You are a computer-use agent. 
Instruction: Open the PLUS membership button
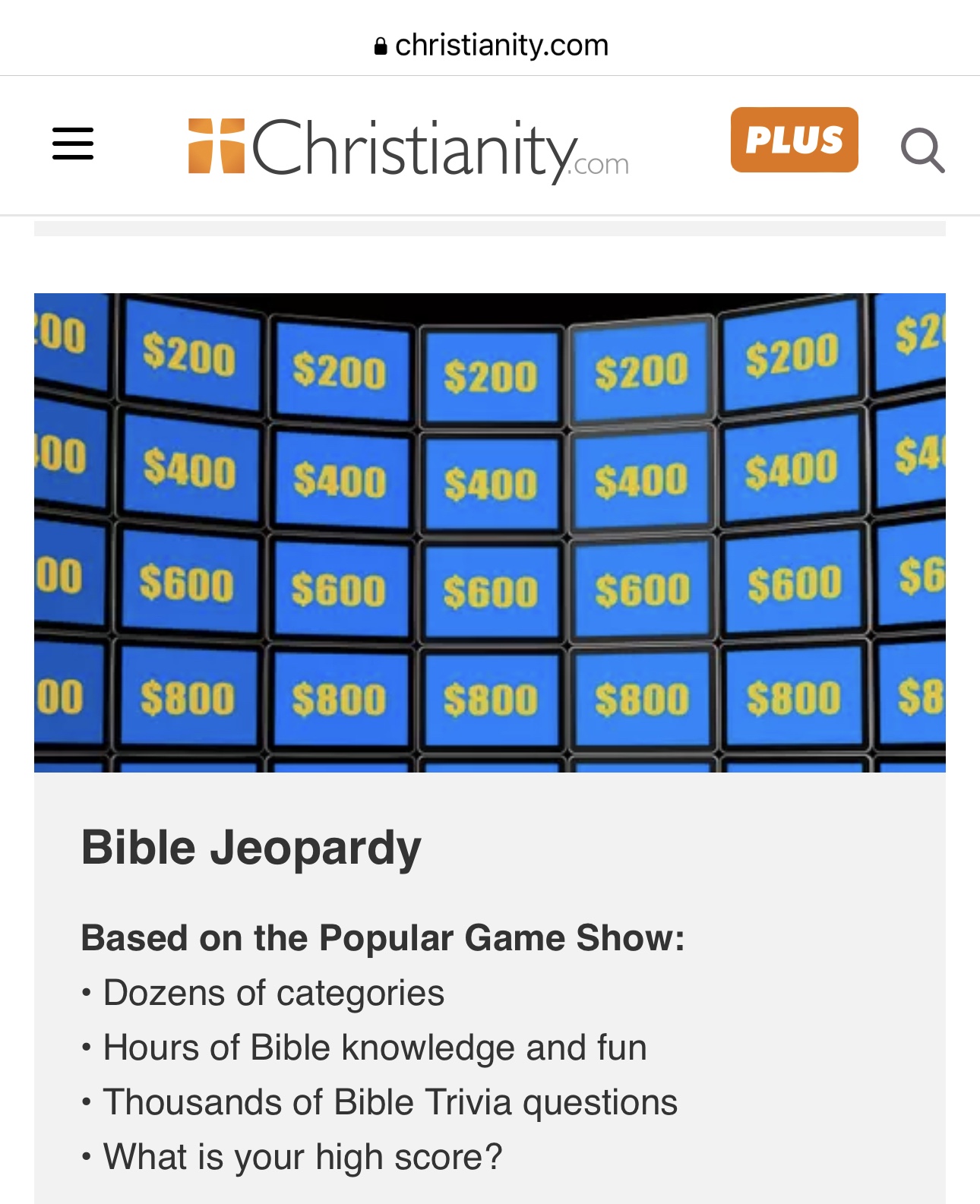pyautogui.click(x=794, y=140)
